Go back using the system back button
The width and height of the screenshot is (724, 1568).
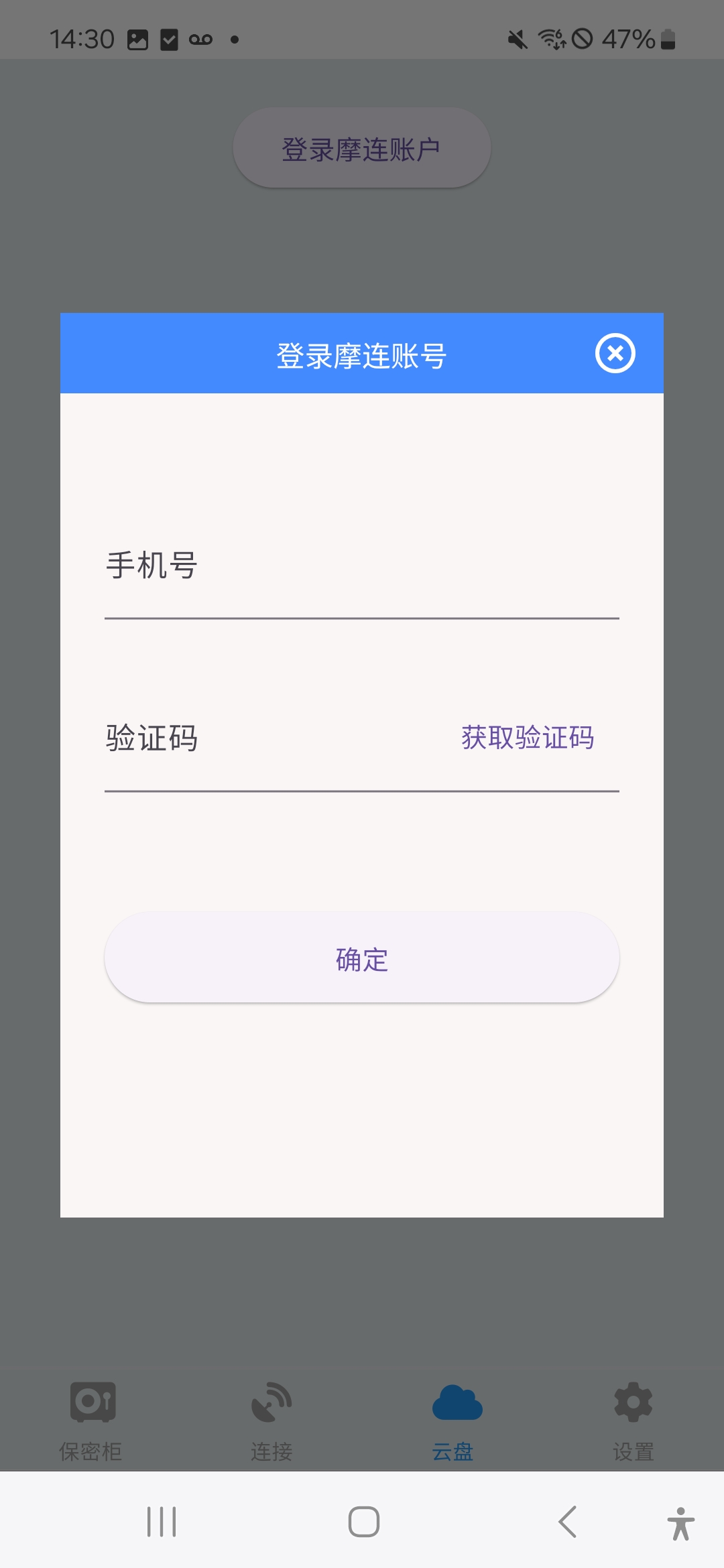tap(568, 1521)
